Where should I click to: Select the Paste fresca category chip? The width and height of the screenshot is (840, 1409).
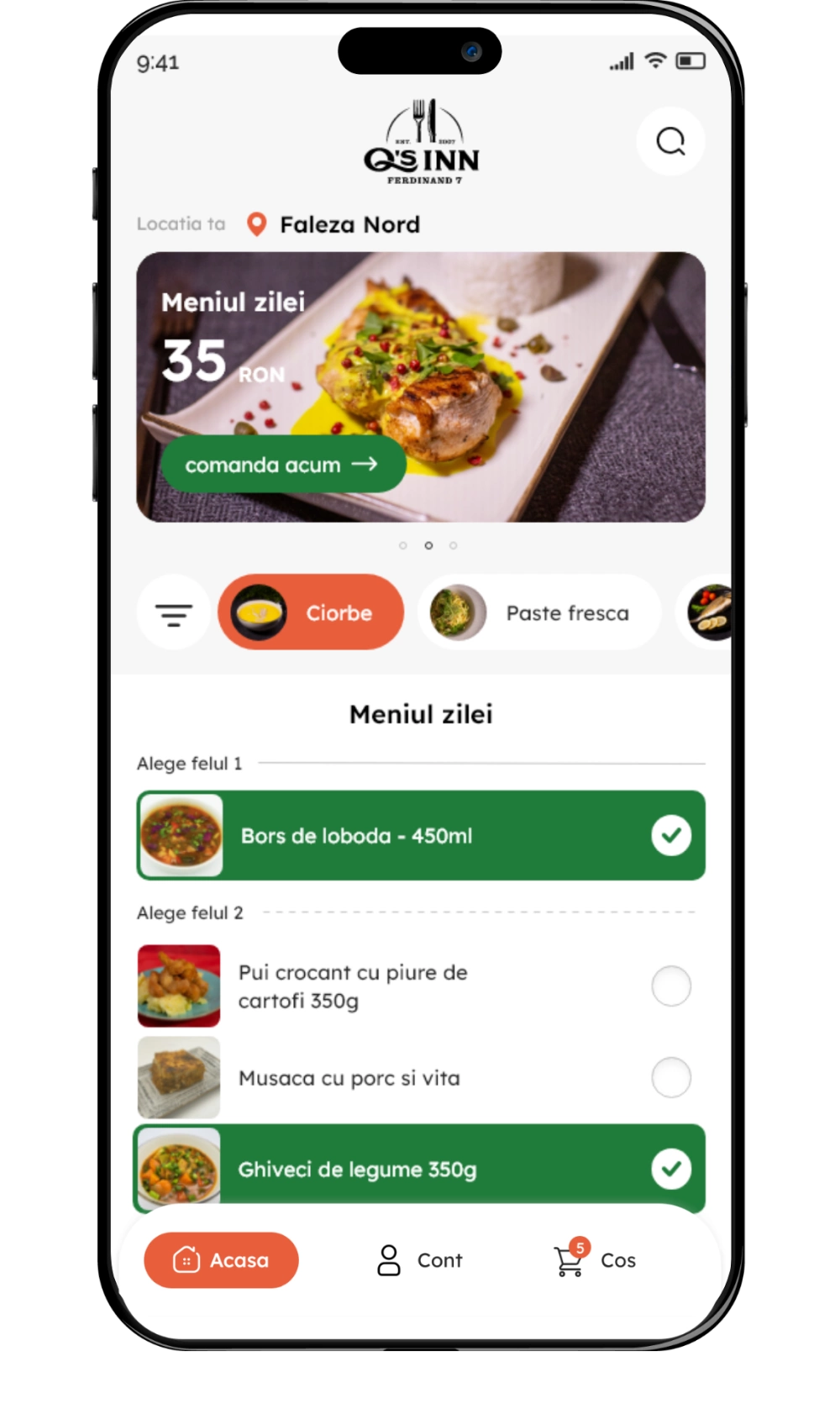coord(539,612)
